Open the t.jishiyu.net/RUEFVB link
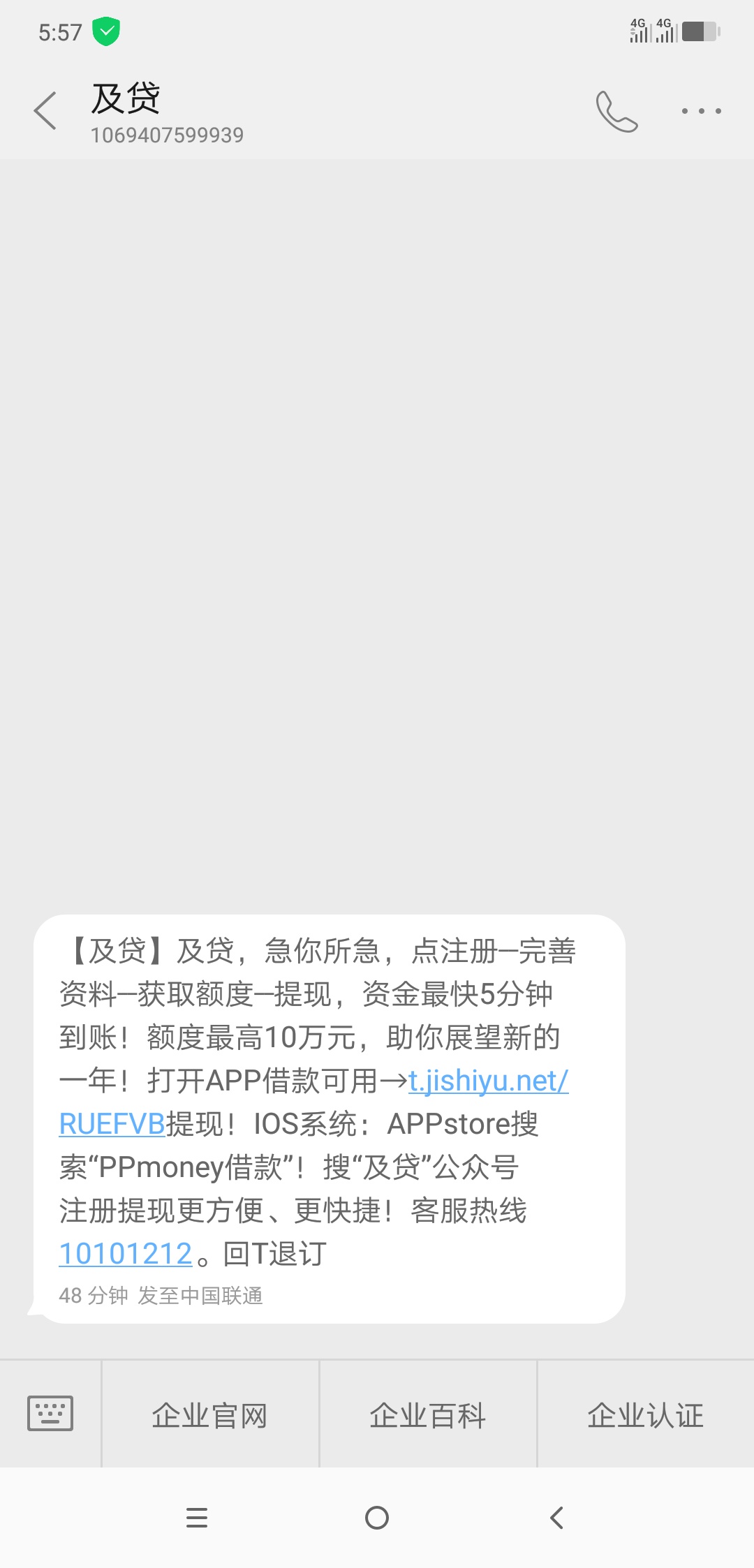Image resolution: width=754 pixels, height=1568 pixels. [x=488, y=1081]
